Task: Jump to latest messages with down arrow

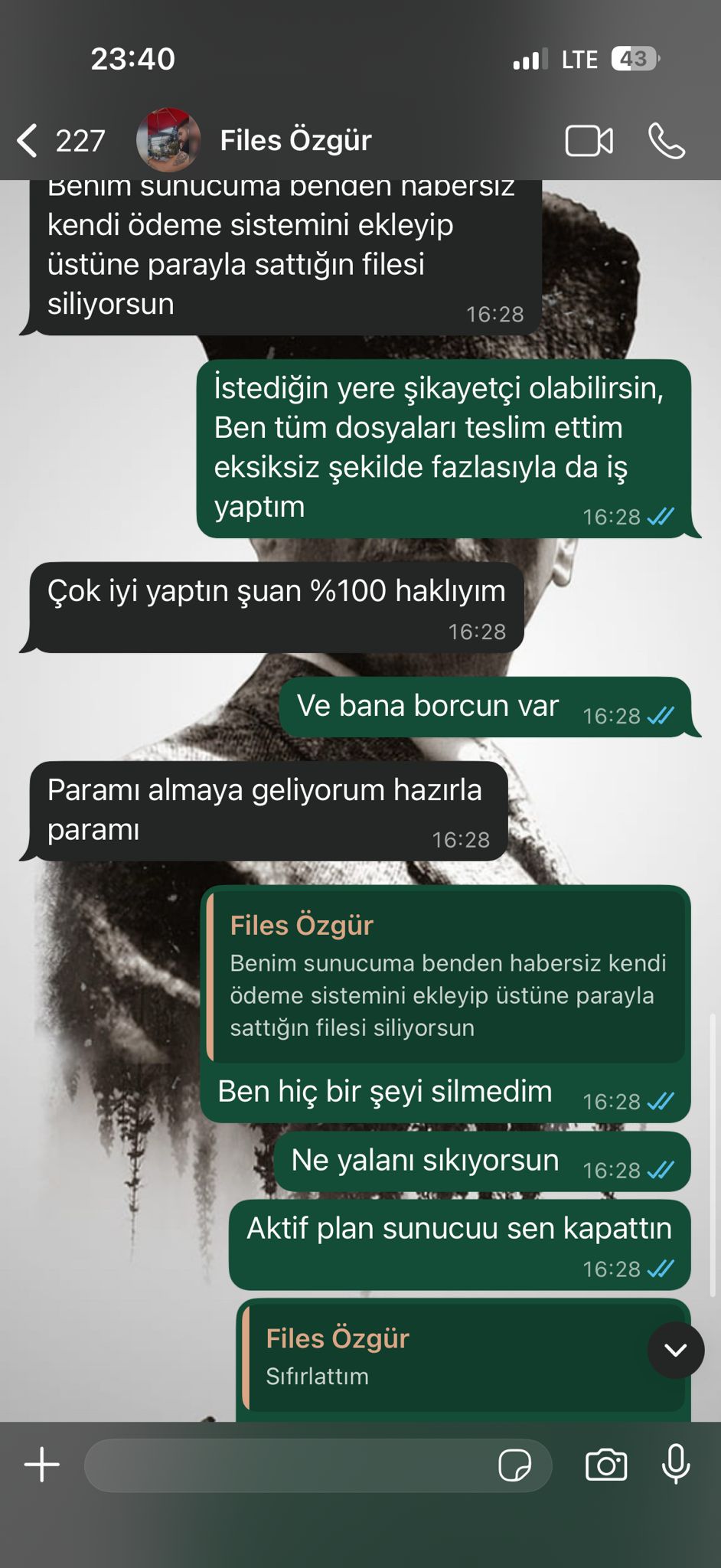Action: (x=676, y=1350)
